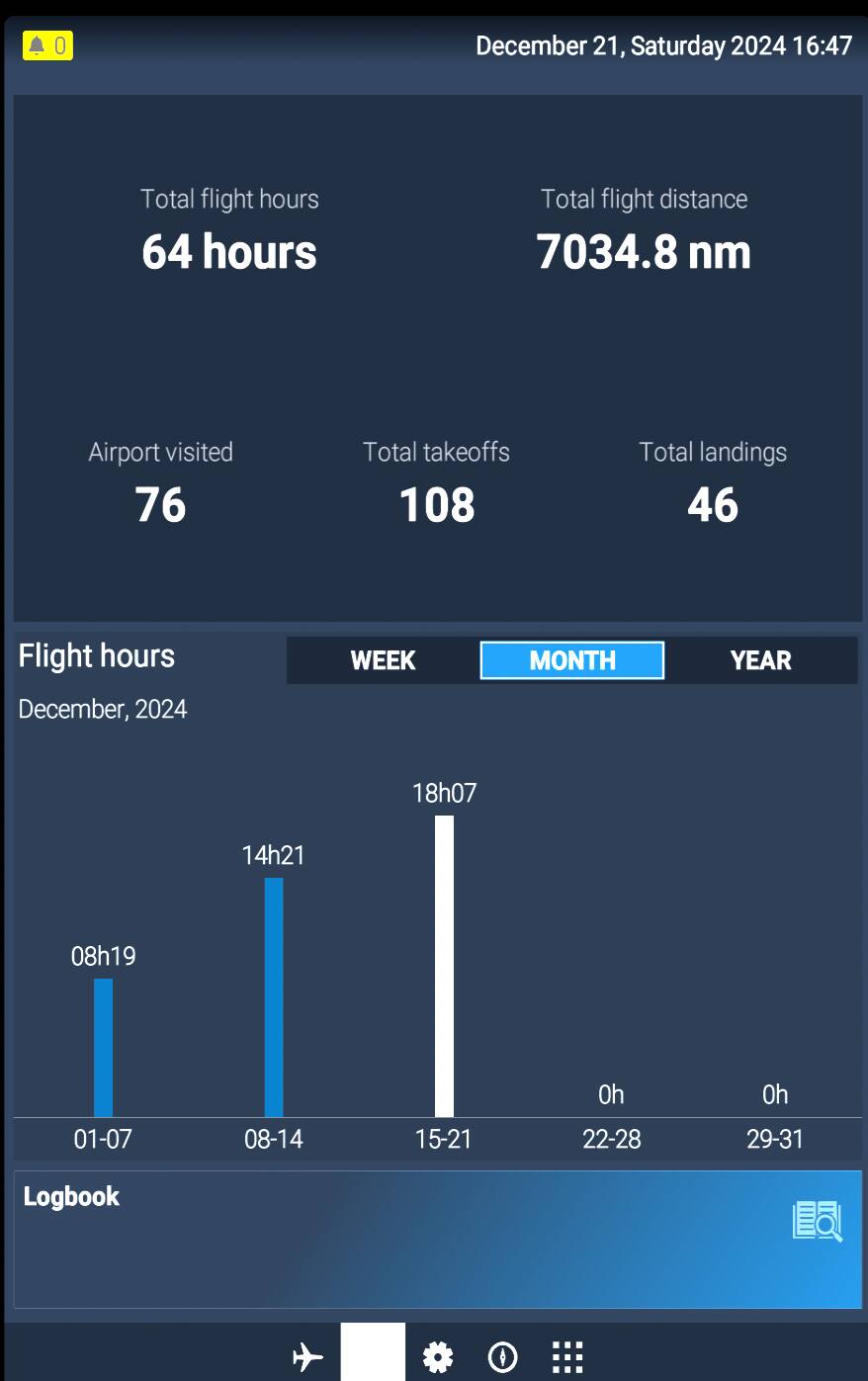Open the compass navigation section
Image resolution: width=868 pixels, height=1381 pixels.
click(x=502, y=1357)
